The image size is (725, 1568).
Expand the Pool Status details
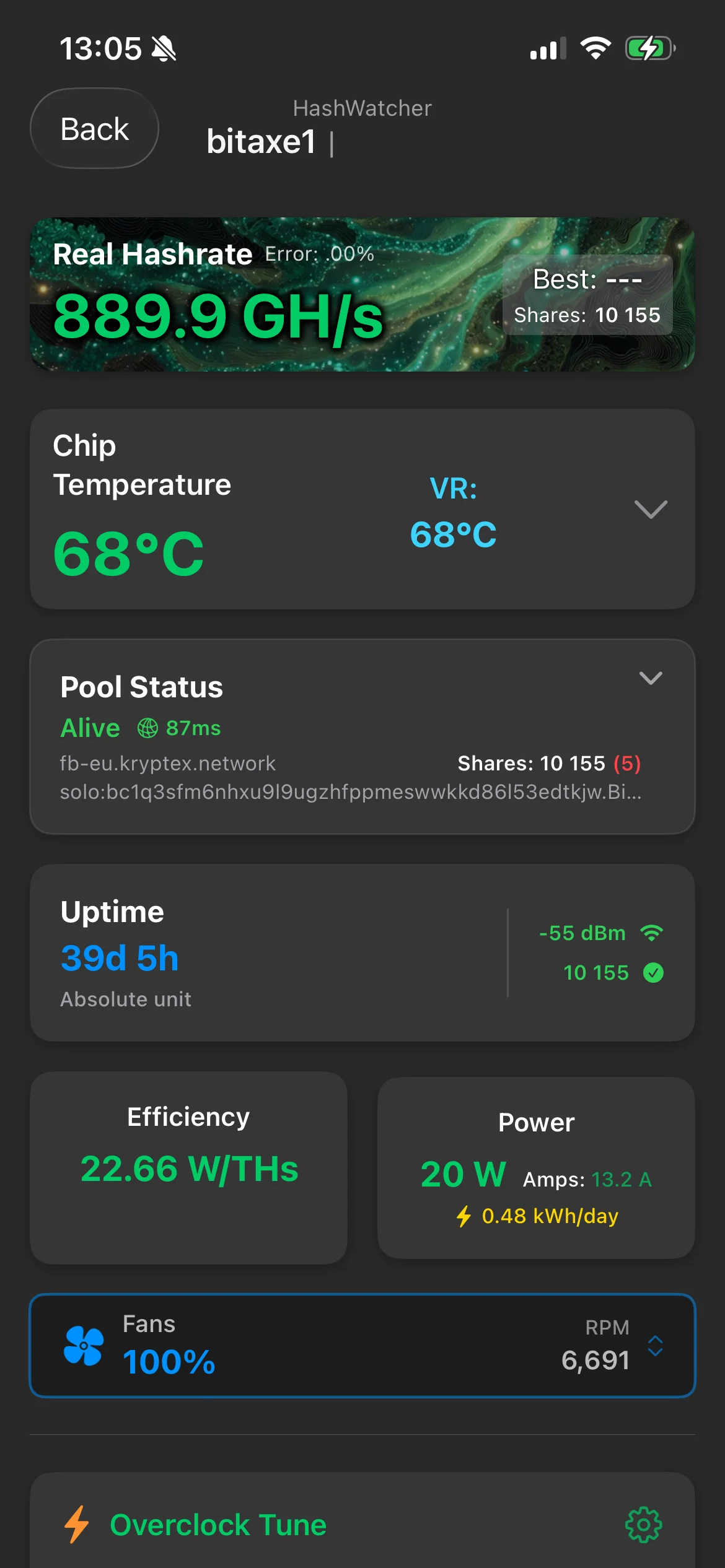651,678
